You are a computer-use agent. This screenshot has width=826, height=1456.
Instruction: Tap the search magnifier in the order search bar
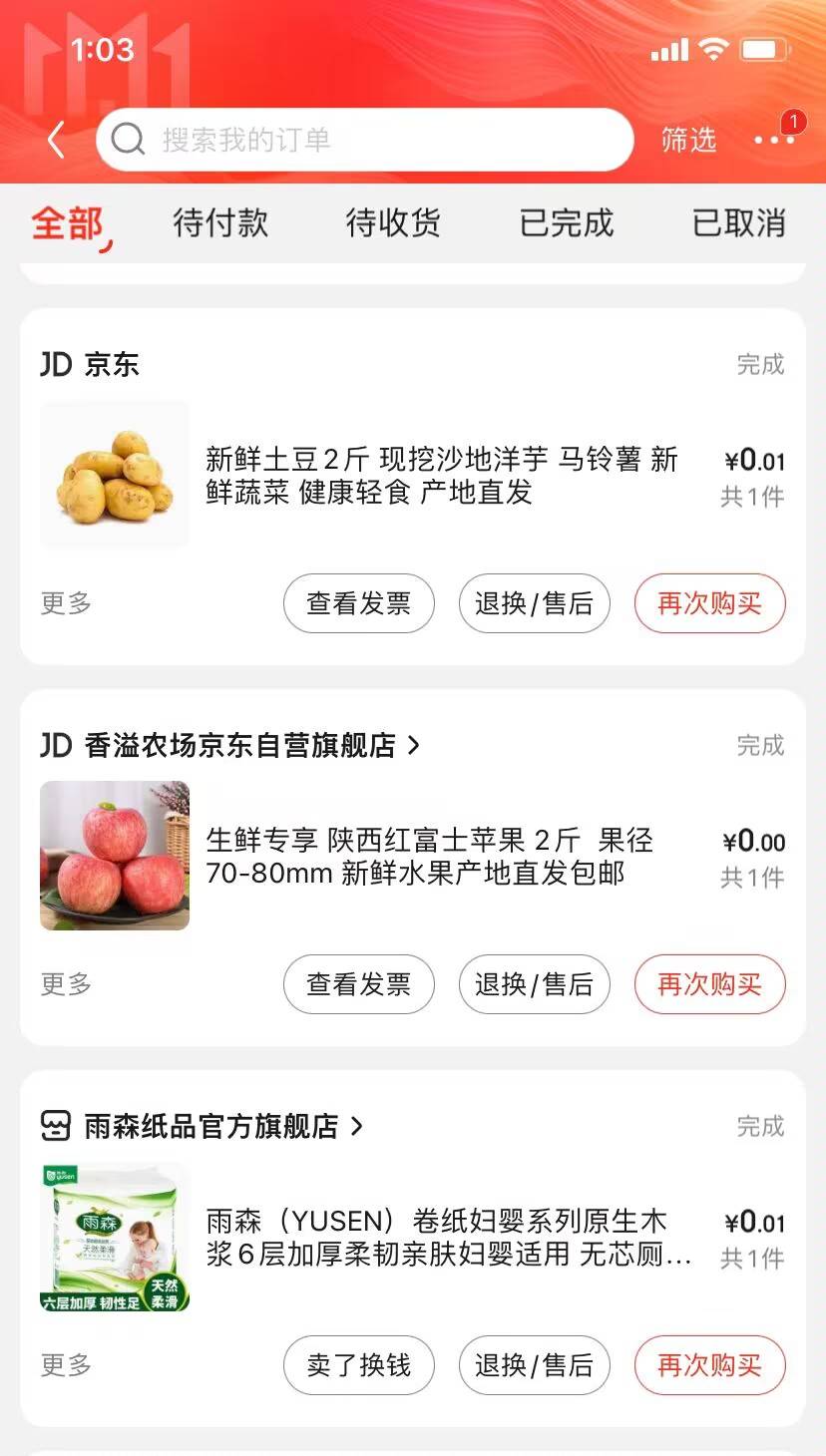coord(127,139)
